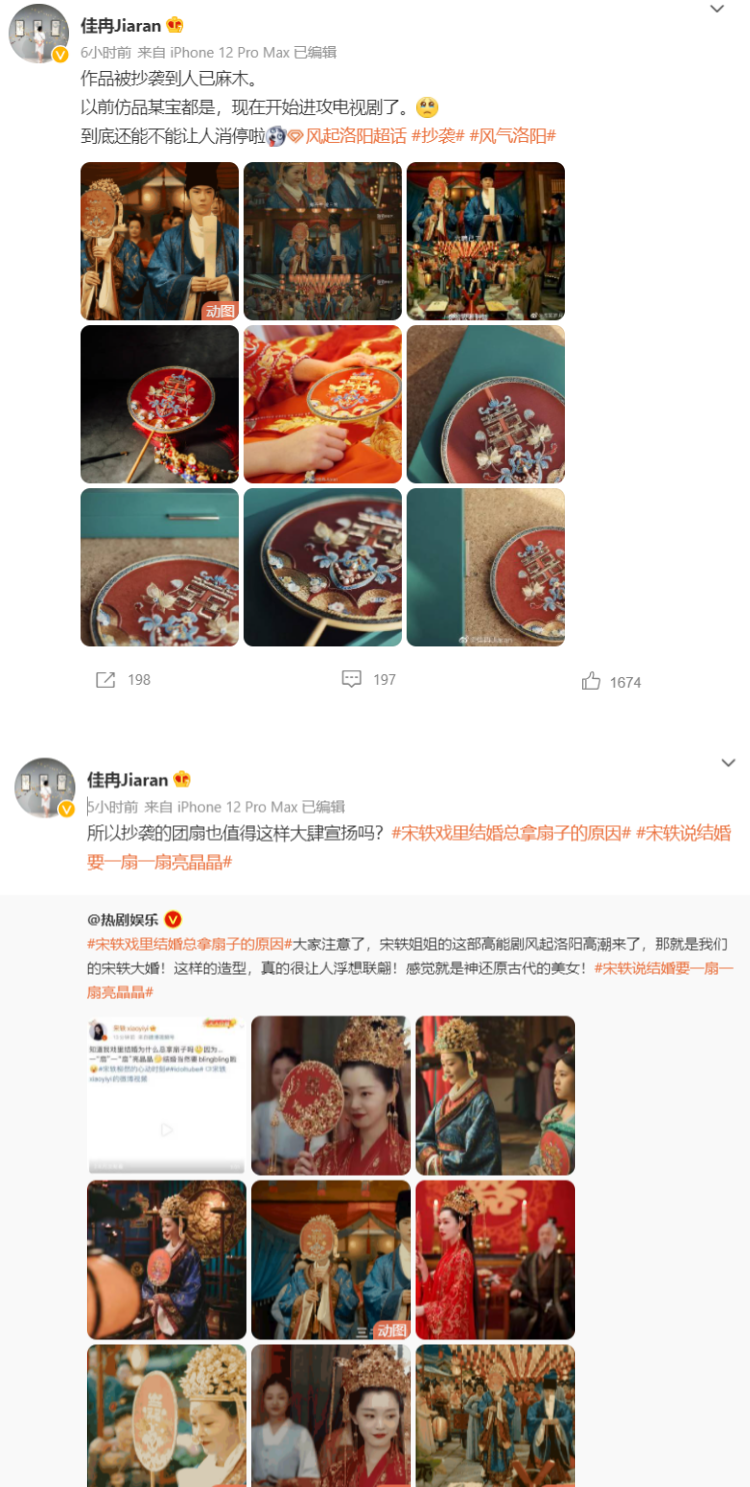Image resolution: width=750 pixels, height=1487 pixels.
Task: Open 佳冉Jiaran's avatar on the first post
Action: tap(38, 33)
